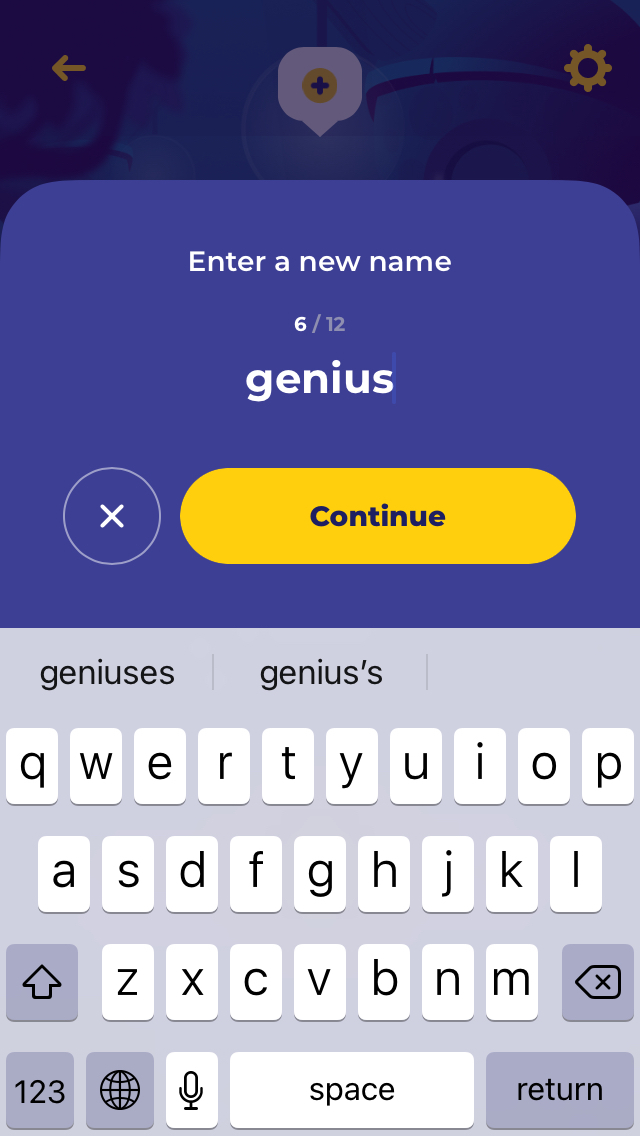This screenshot has height=1136, width=640.
Task: Choose the "geniuses" keyboard suggestion
Action: coord(107,673)
